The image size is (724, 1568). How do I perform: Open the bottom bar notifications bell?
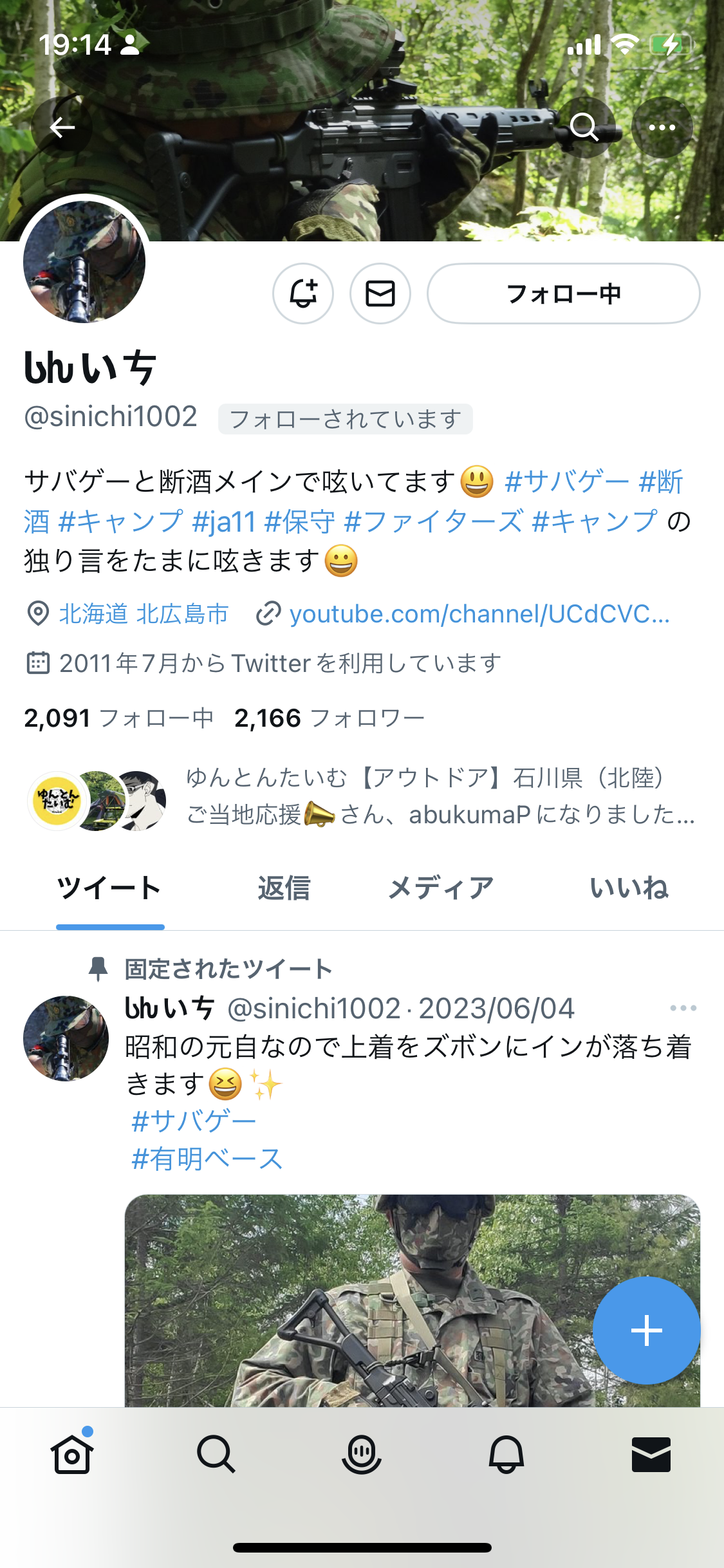tap(506, 1455)
